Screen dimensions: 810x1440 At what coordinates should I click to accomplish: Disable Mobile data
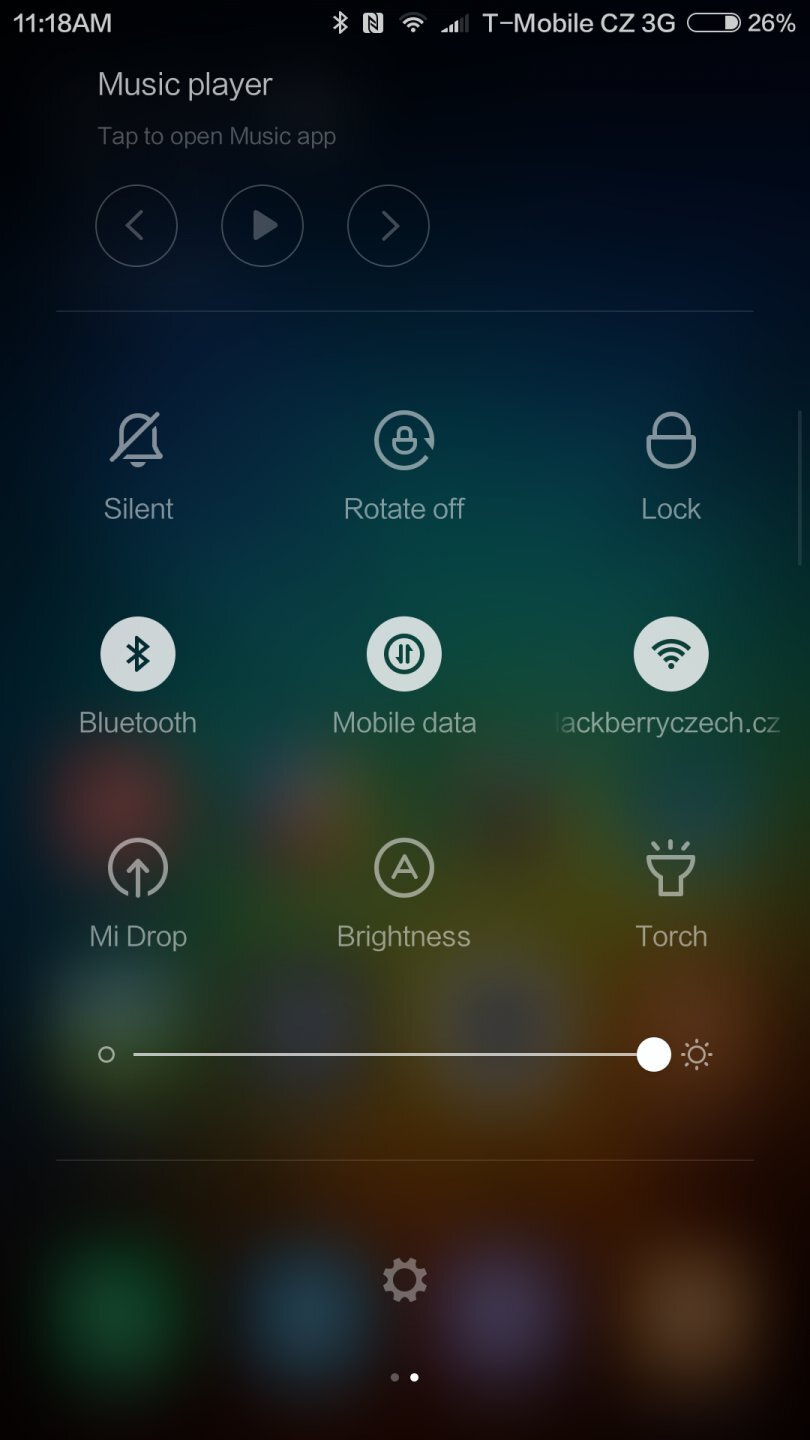pyautogui.click(x=404, y=653)
